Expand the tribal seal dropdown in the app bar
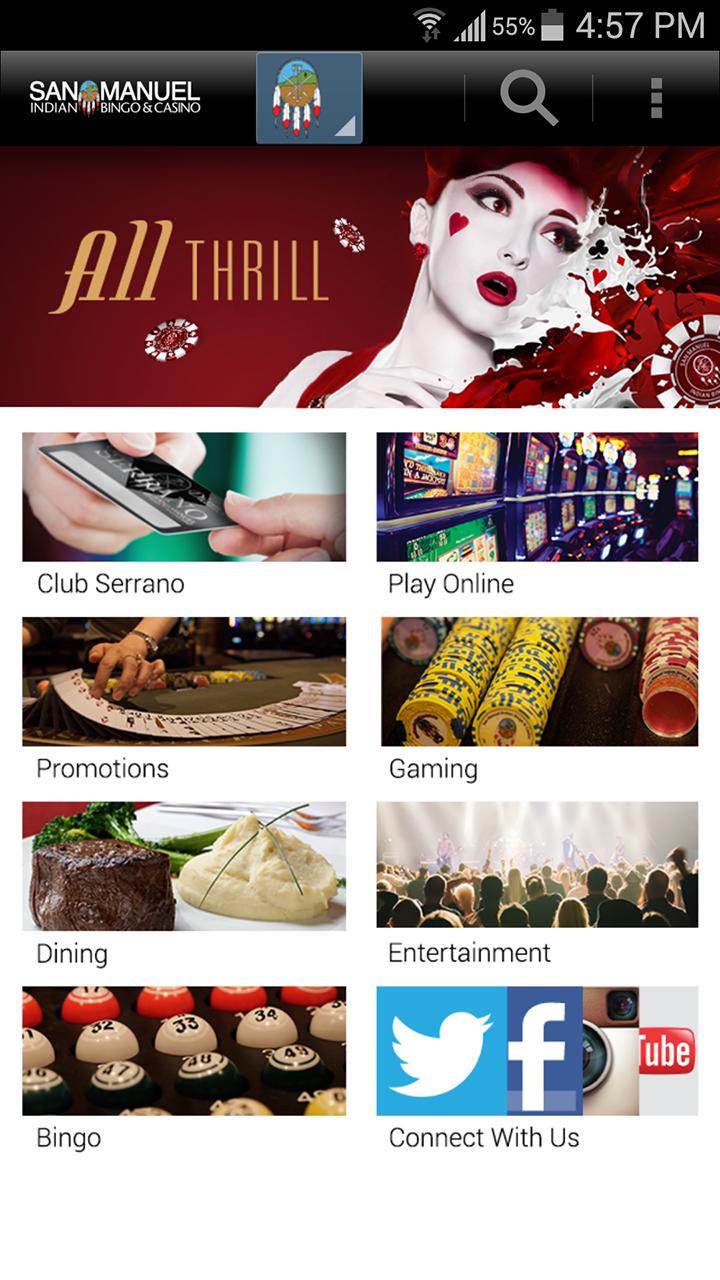 309,98
